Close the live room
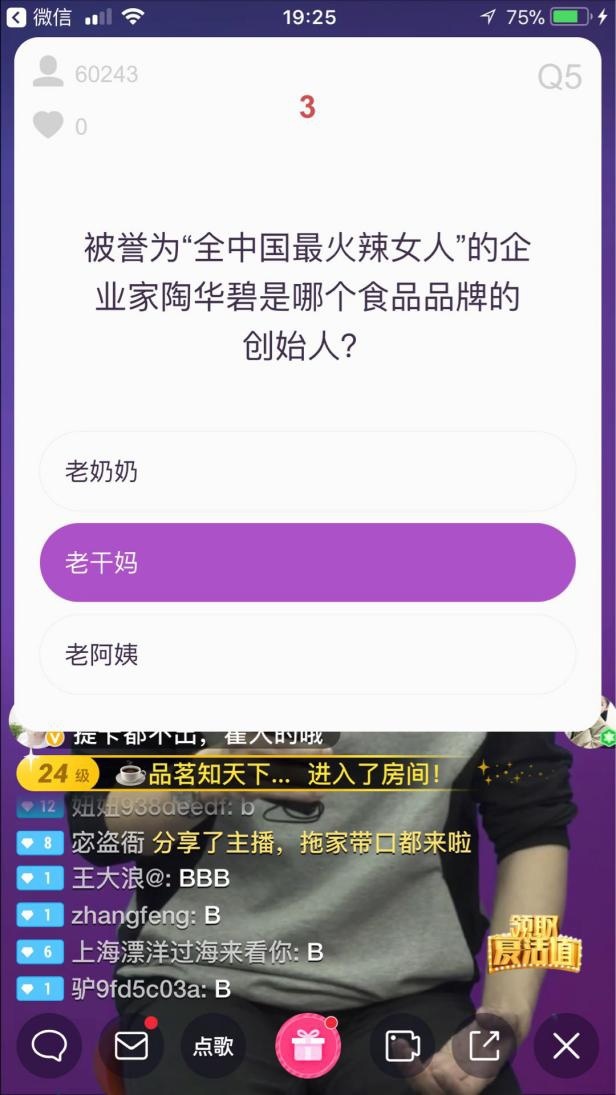This screenshot has height=1095, width=616. tap(566, 1046)
